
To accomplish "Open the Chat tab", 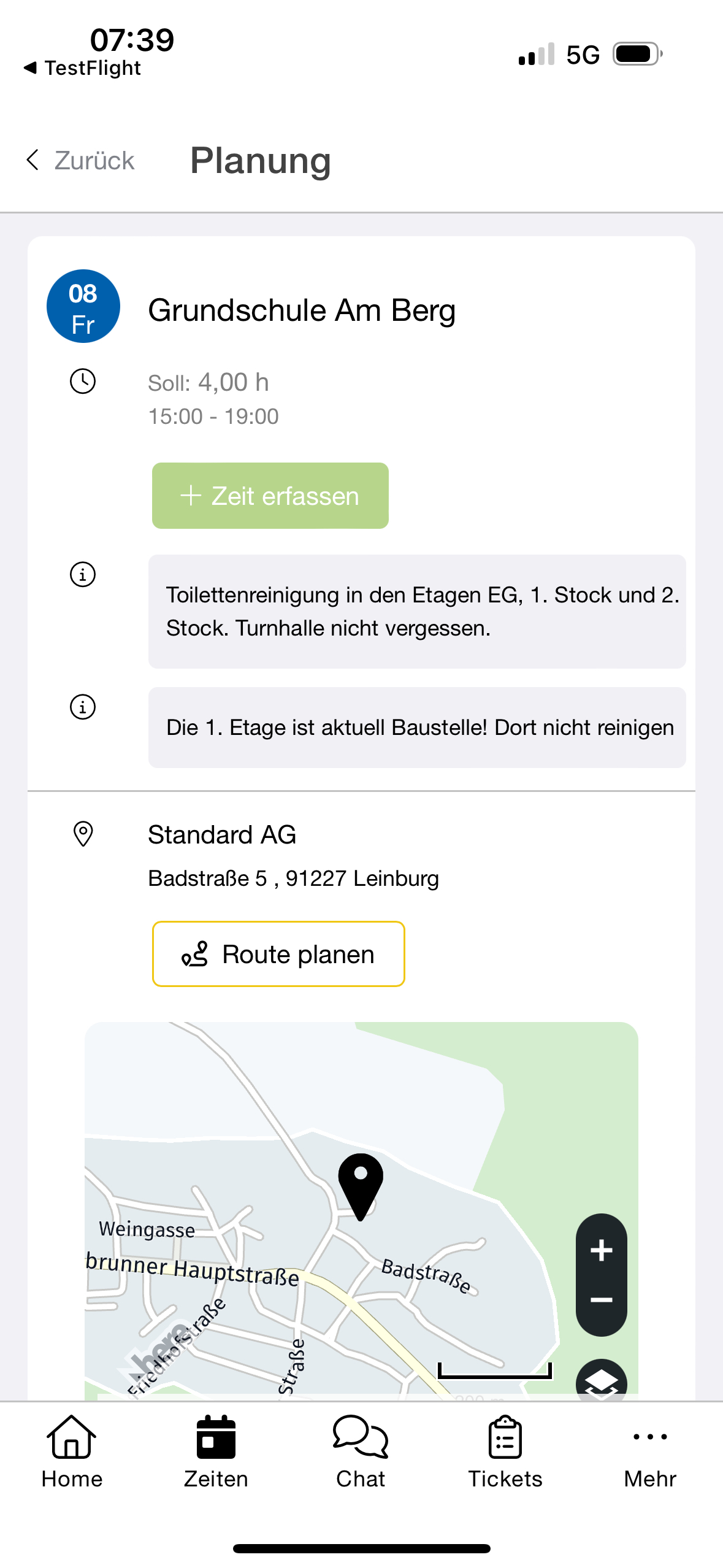I will 361,1452.
